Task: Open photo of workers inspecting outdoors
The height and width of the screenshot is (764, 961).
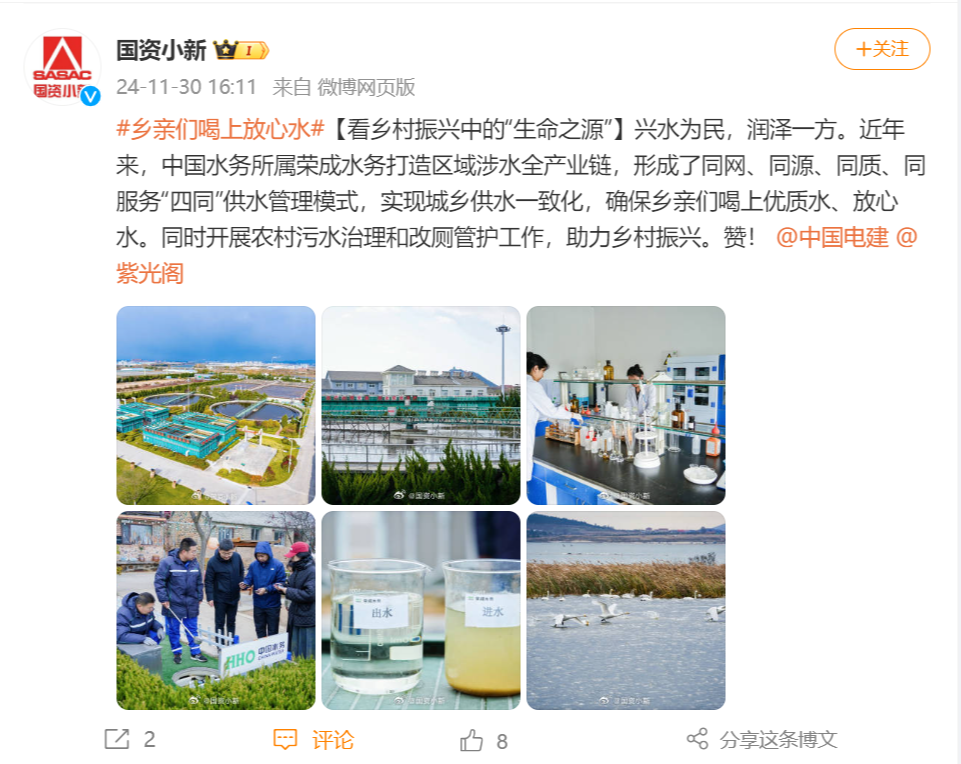Action: [x=216, y=610]
